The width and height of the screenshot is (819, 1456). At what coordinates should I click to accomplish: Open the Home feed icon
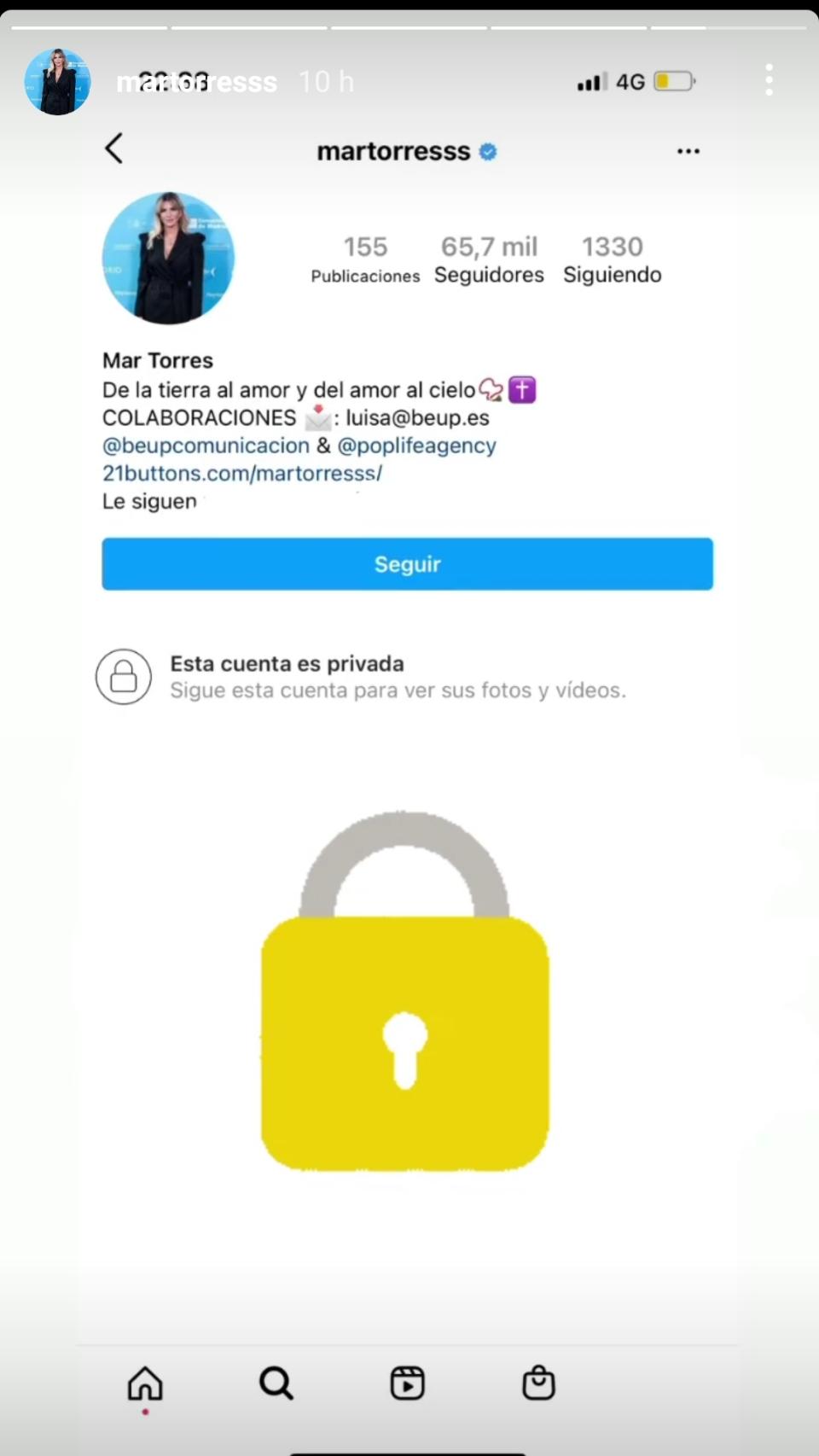145,1383
